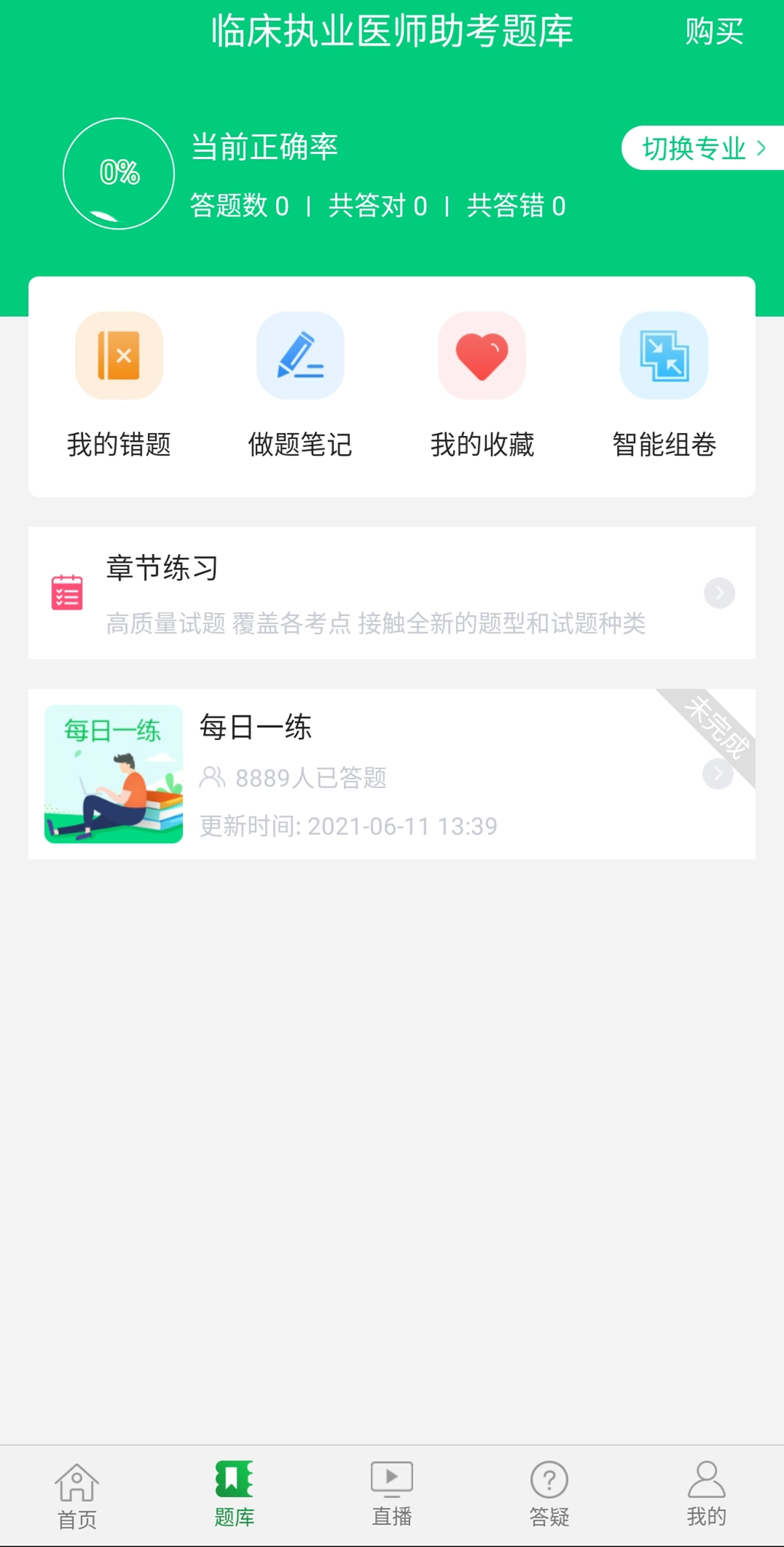Tap the 8889人已答题 participant count
This screenshot has width=784, height=1547.
311,777
